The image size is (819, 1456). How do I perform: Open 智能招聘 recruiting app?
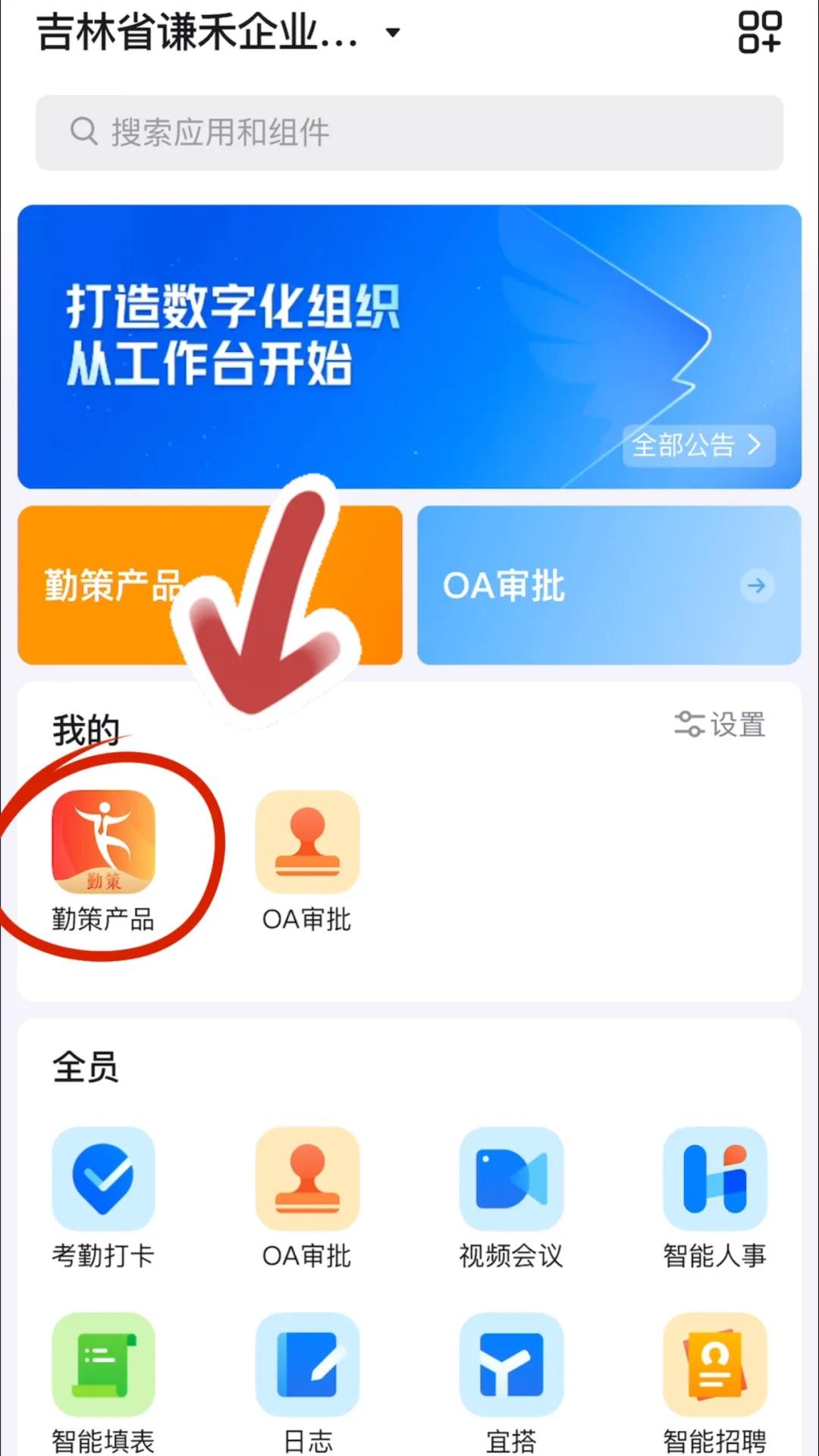[x=714, y=1365]
